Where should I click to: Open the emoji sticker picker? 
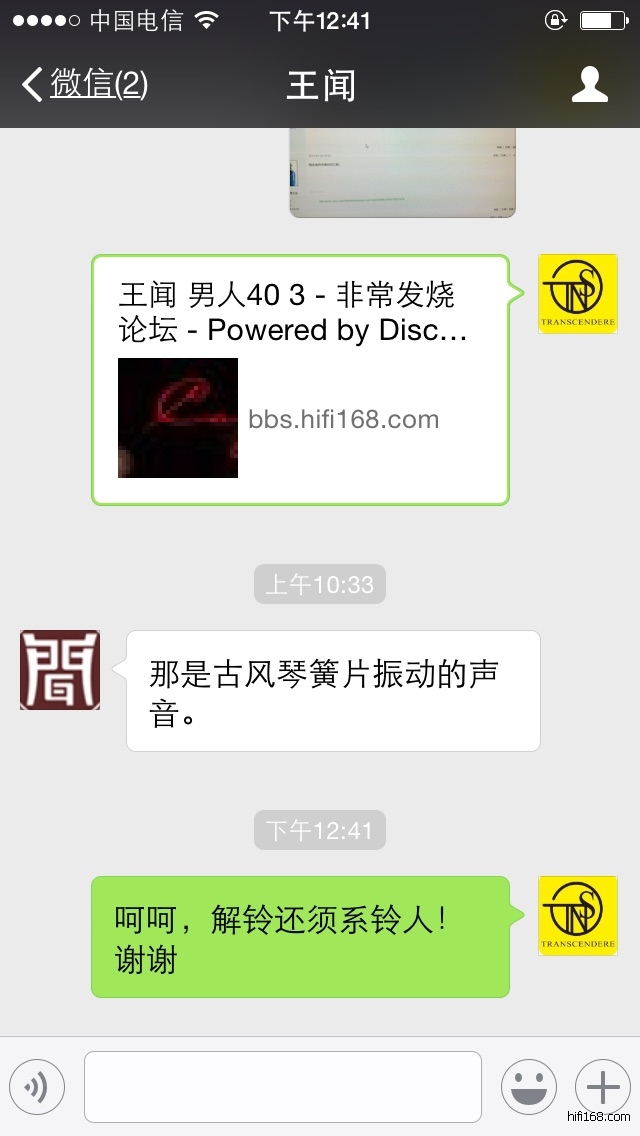click(x=528, y=1086)
